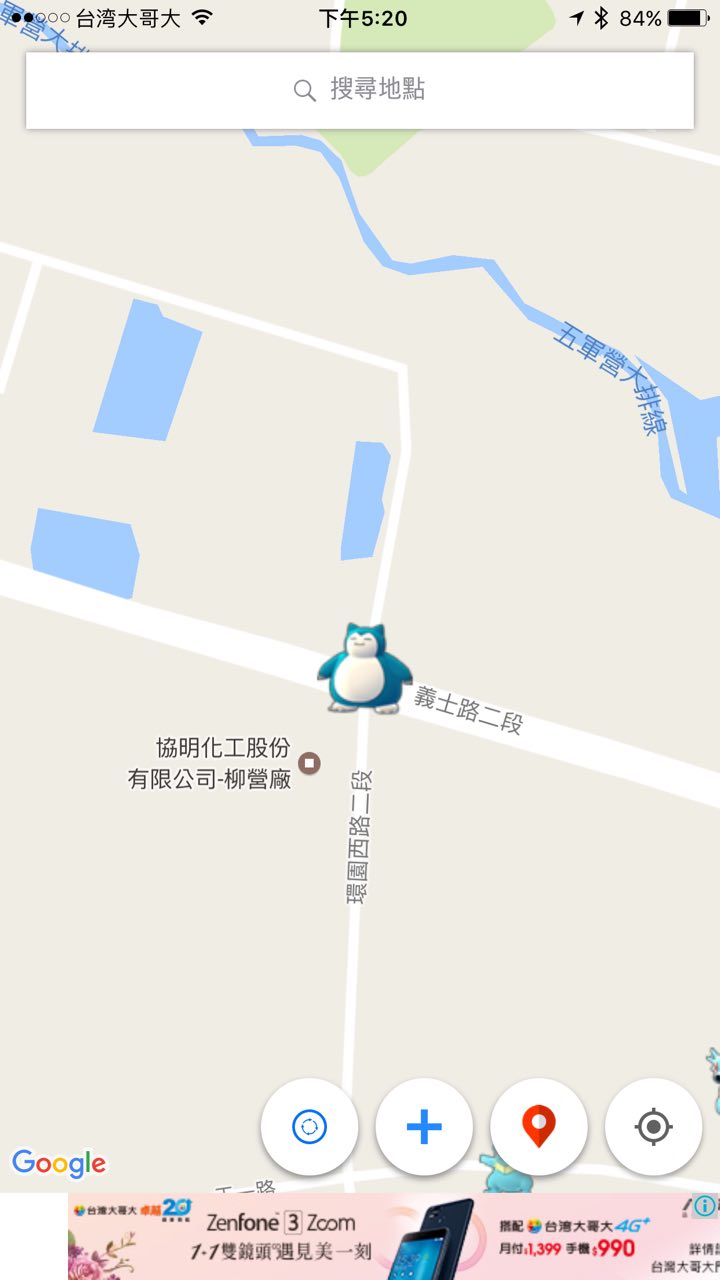Tap the blue refresh scan button
720x1280 pixels.
pyautogui.click(x=309, y=1127)
